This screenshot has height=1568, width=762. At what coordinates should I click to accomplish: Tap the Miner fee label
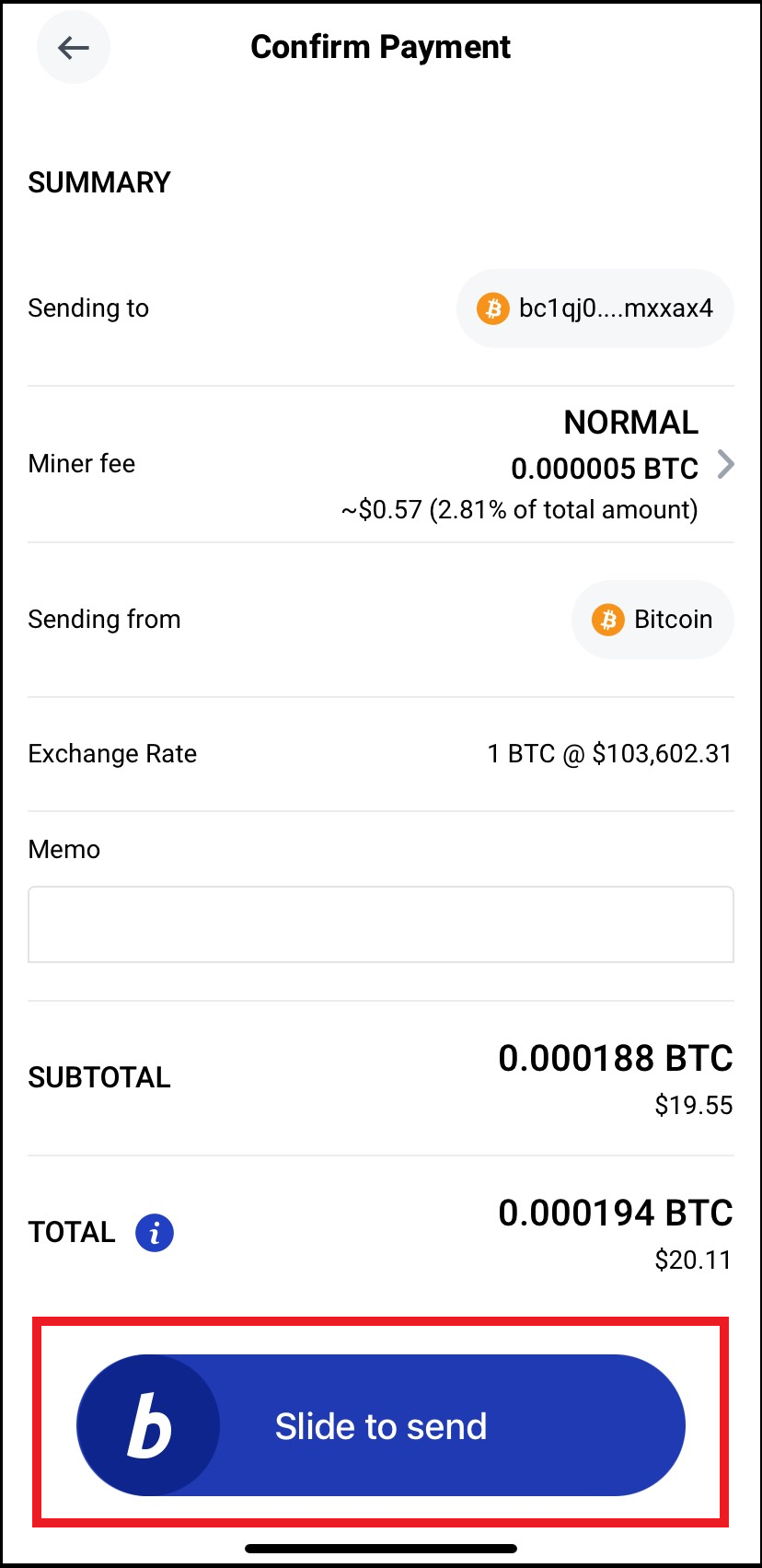pos(81,463)
